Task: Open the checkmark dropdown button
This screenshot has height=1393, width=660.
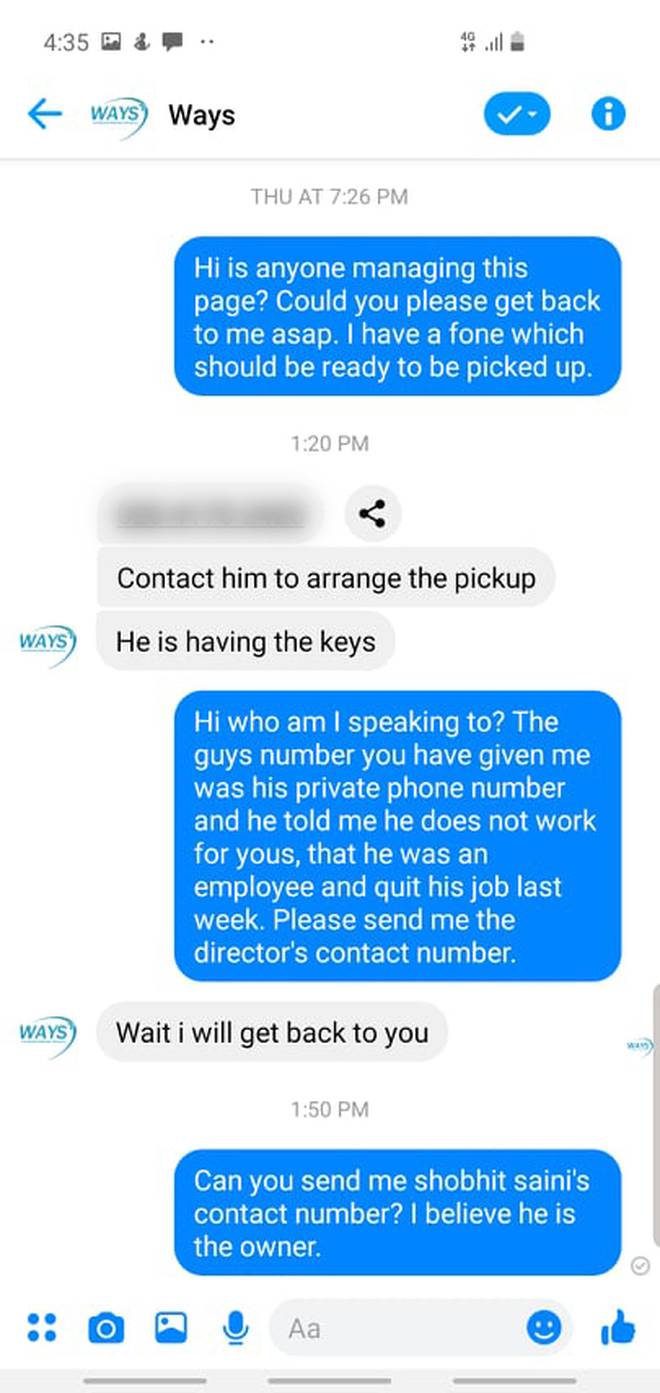Action: coord(517,115)
